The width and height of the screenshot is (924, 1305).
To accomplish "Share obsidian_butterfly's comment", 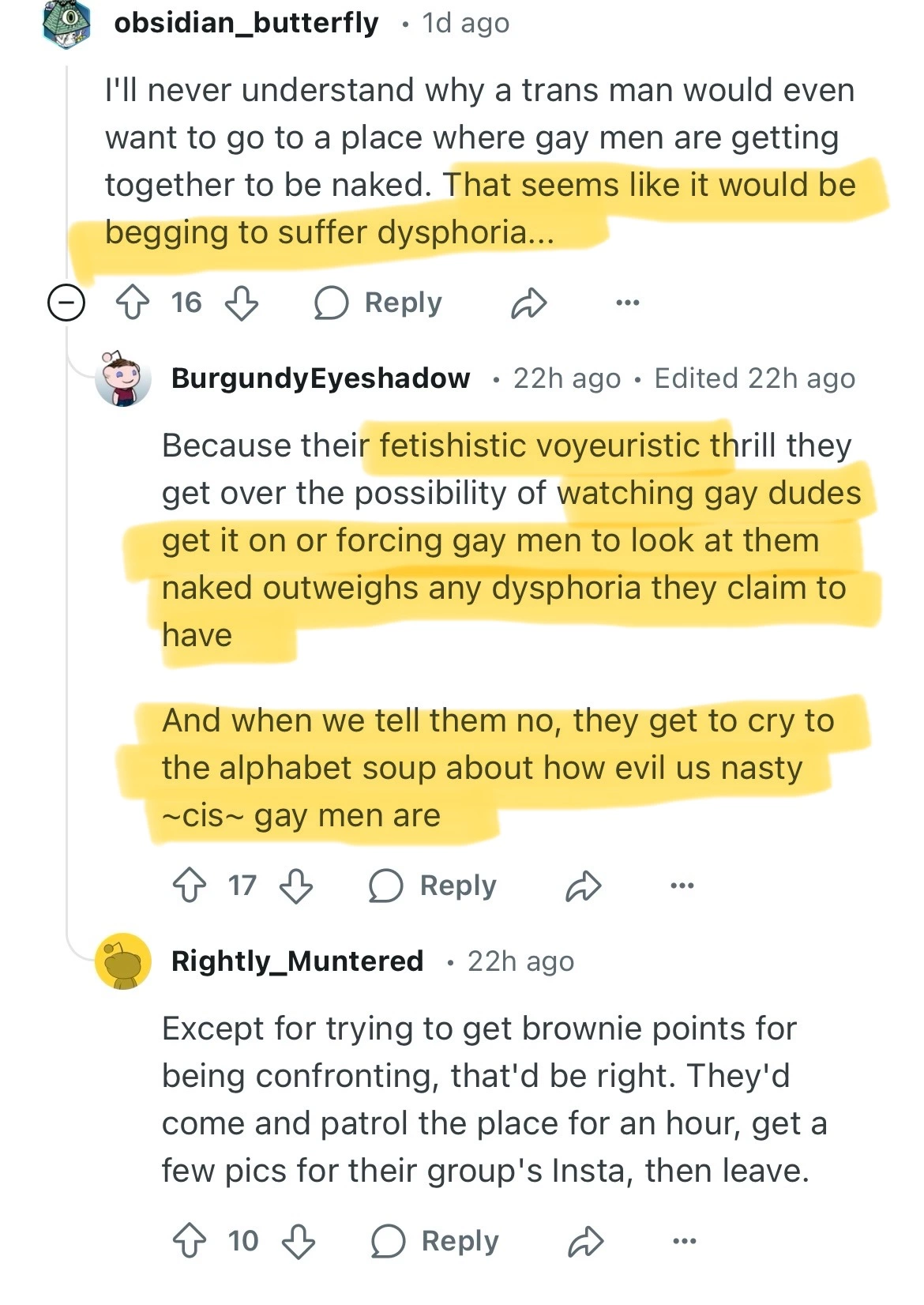I will 528,303.
